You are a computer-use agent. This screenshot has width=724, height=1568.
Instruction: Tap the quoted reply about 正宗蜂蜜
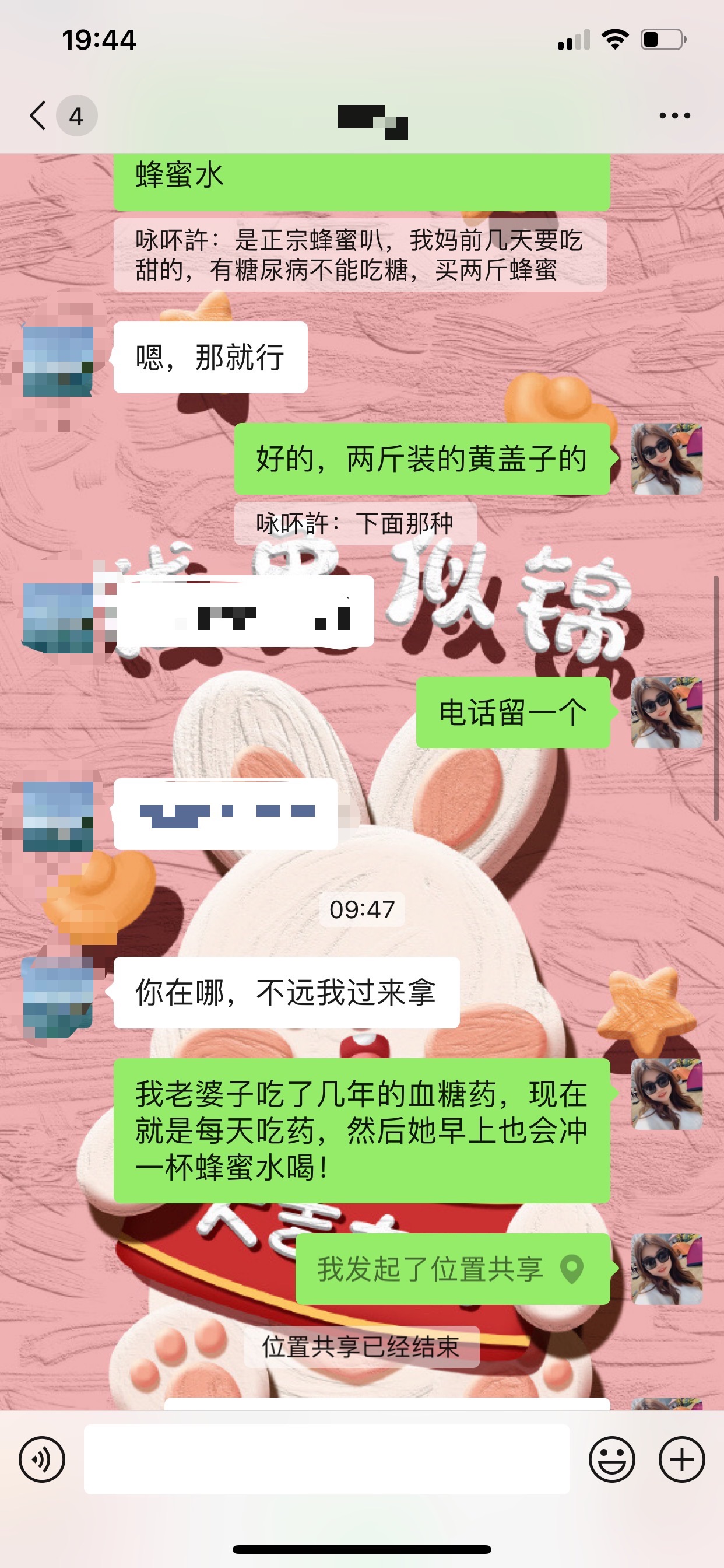360,255
